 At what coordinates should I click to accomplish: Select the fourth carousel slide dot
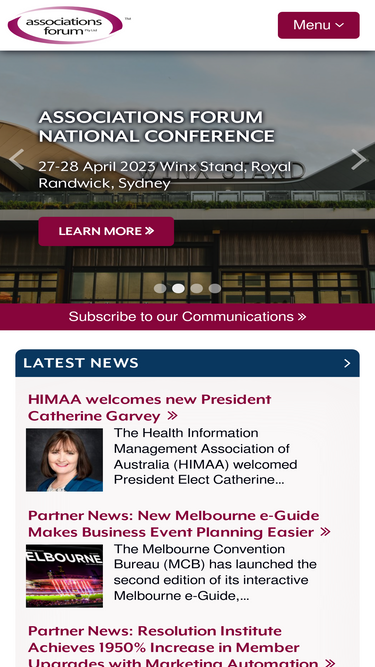(x=215, y=288)
